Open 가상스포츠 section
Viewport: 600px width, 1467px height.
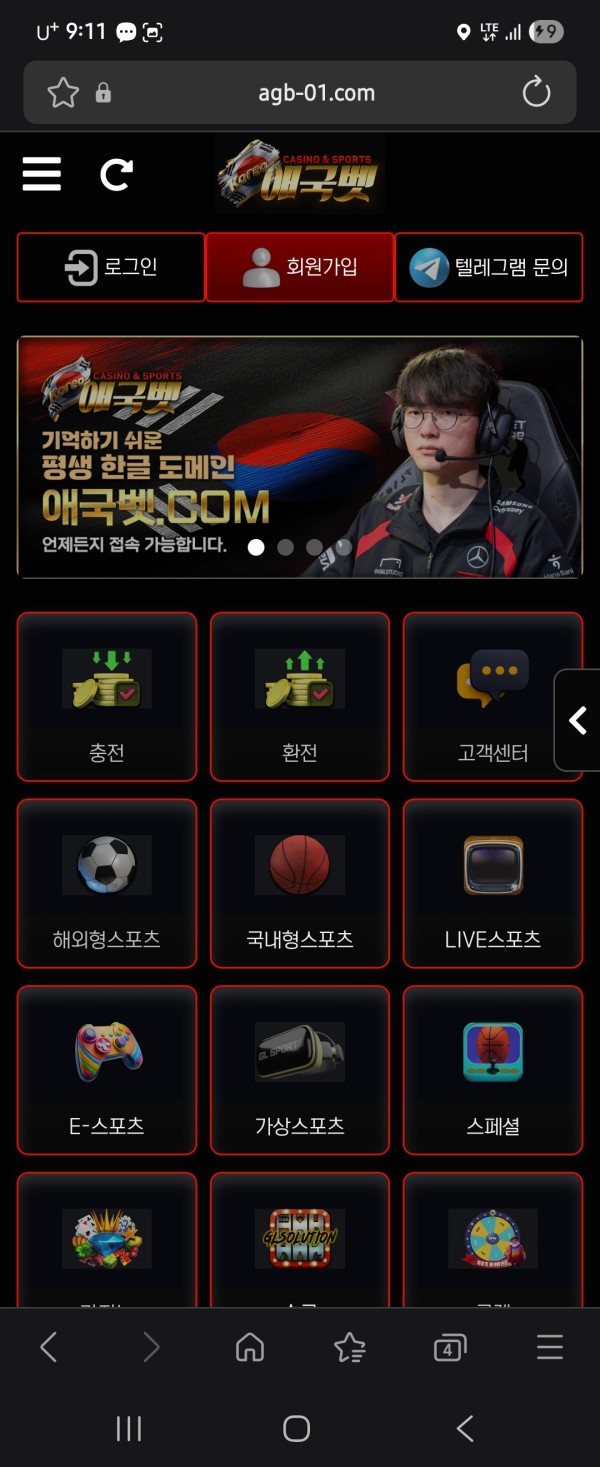pyautogui.click(x=300, y=1070)
